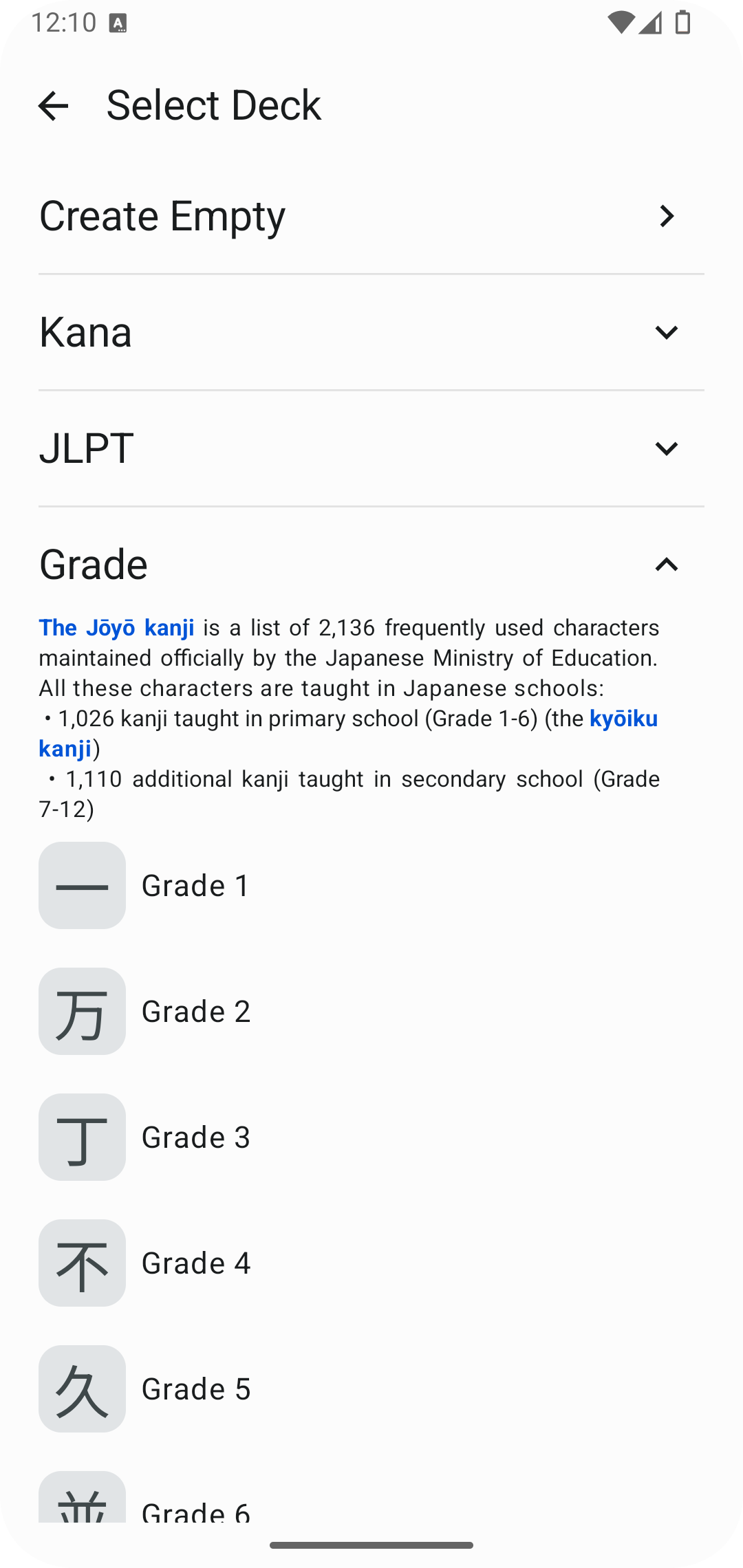Viewport: 743px width, 1568px height.
Task: Expand the Kana section
Action: pyautogui.click(x=371, y=332)
